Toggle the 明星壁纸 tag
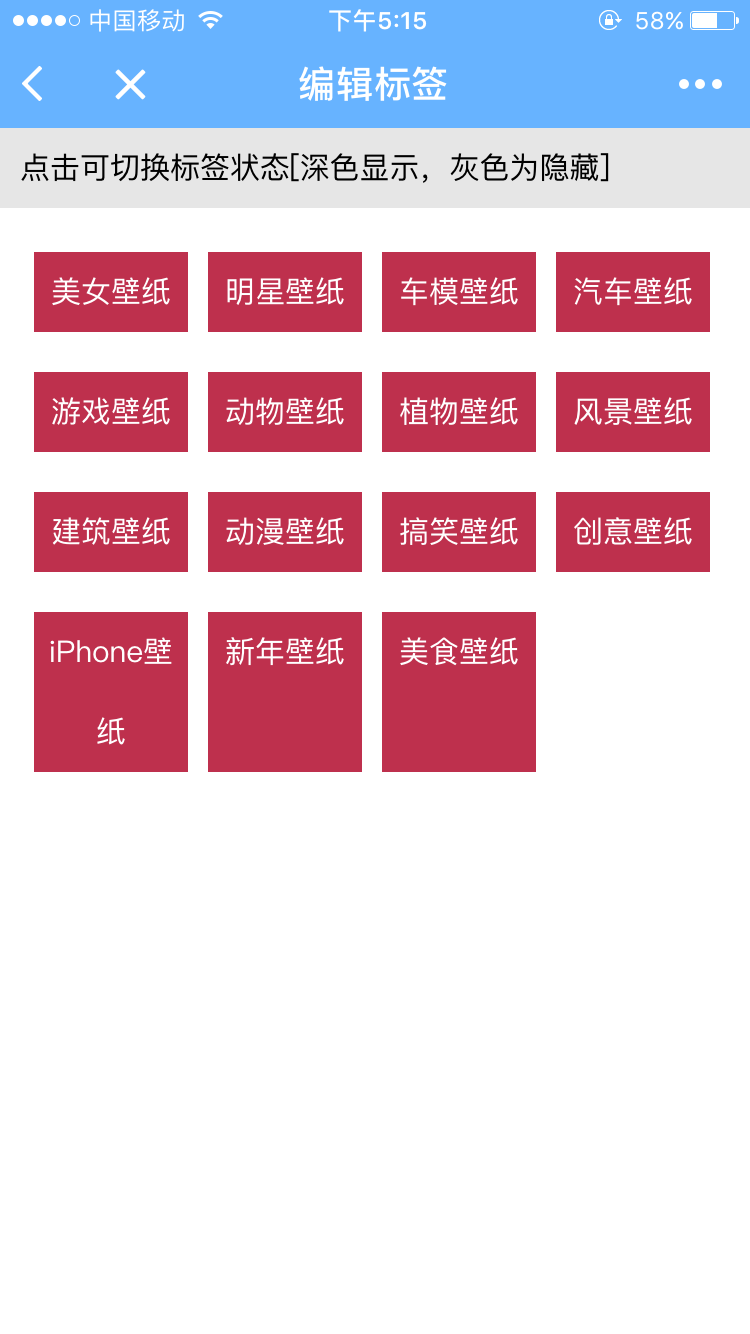Image resolution: width=750 pixels, height=1334 pixels. pos(285,292)
